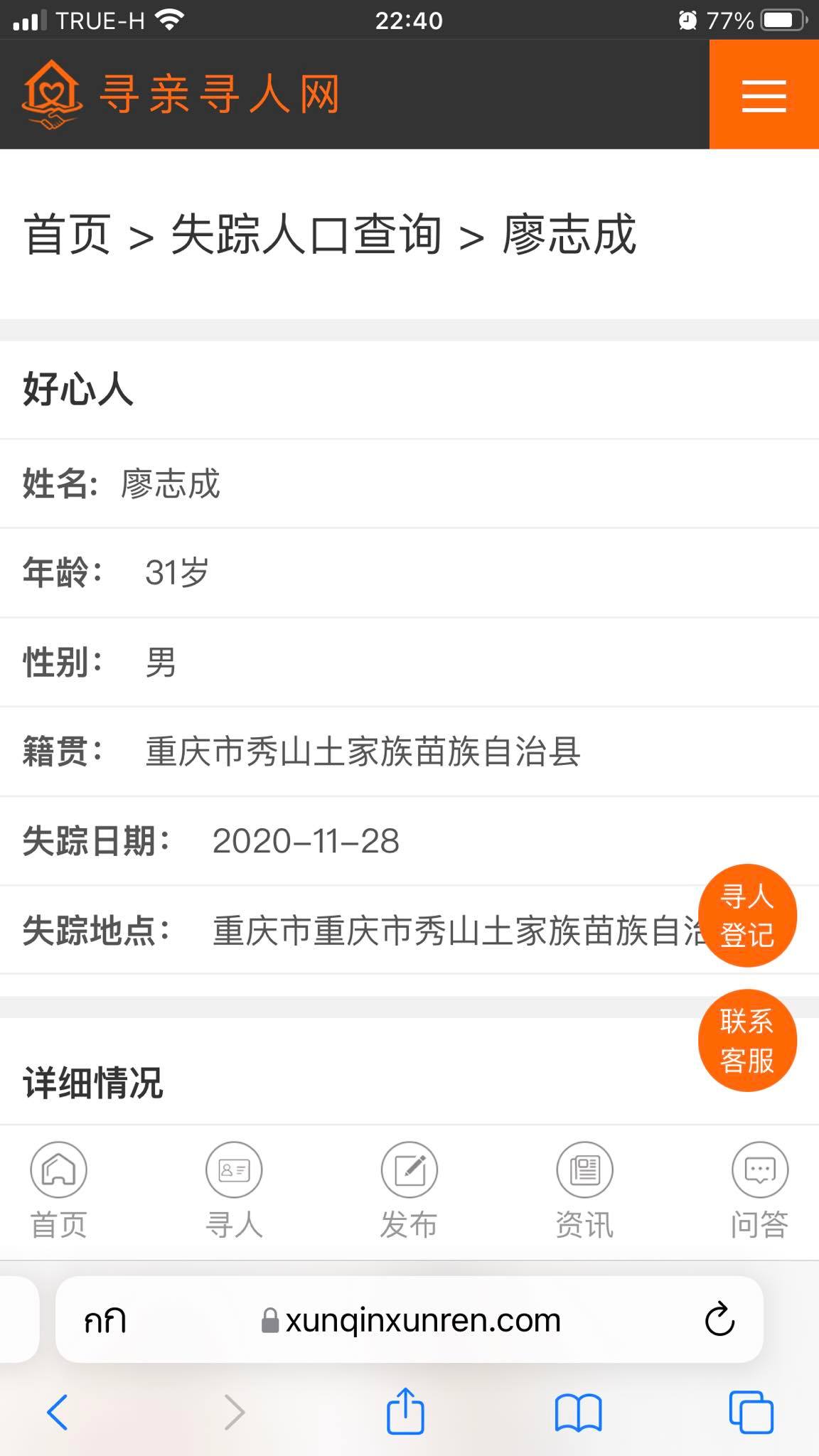819x1456 pixels.
Task: Contact support via 联系客服 button
Action: [x=747, y=1040]
